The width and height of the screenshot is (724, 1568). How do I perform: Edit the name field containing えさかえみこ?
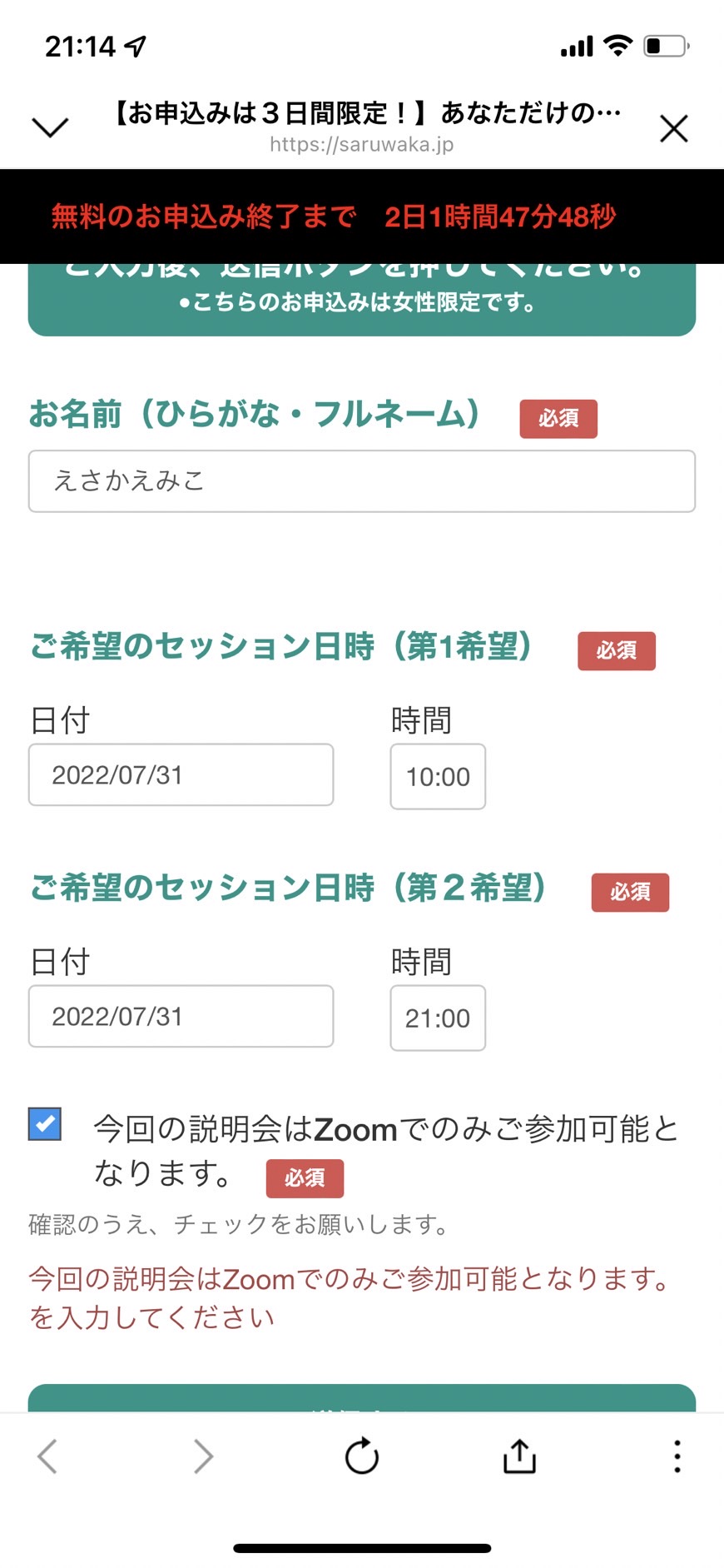pos(362,481)
